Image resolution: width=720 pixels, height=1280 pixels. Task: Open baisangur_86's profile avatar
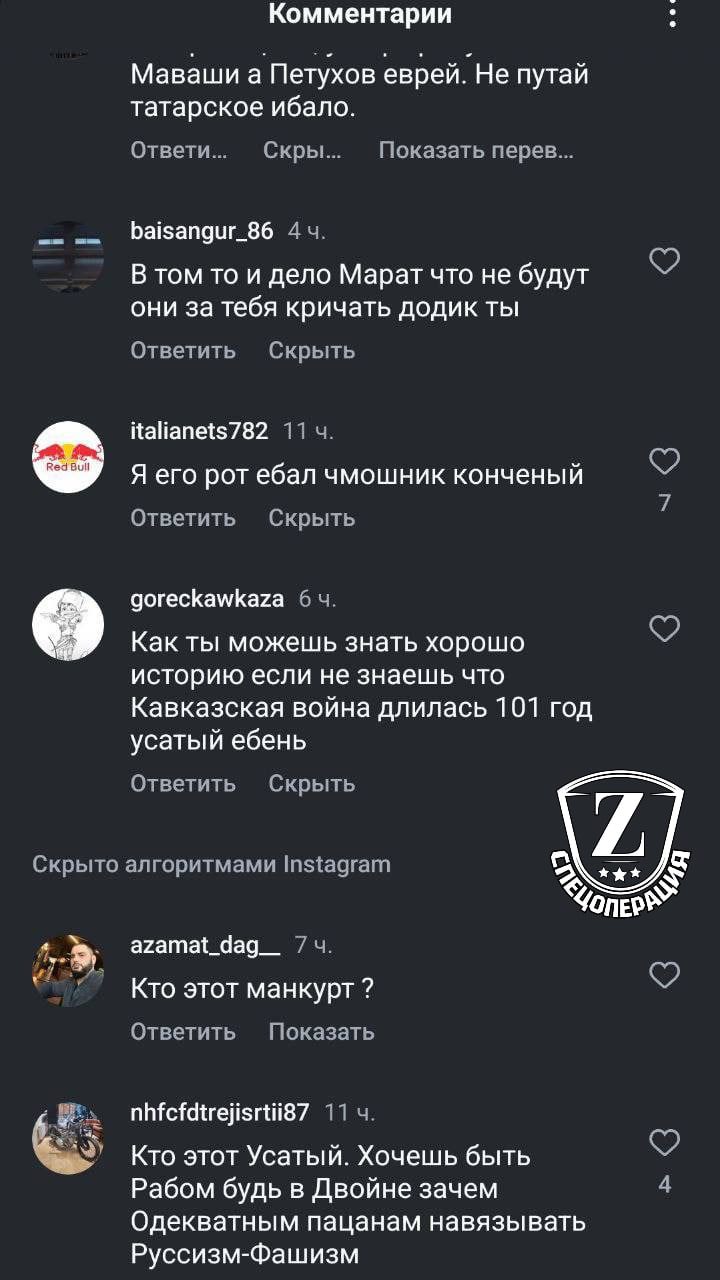68,256
